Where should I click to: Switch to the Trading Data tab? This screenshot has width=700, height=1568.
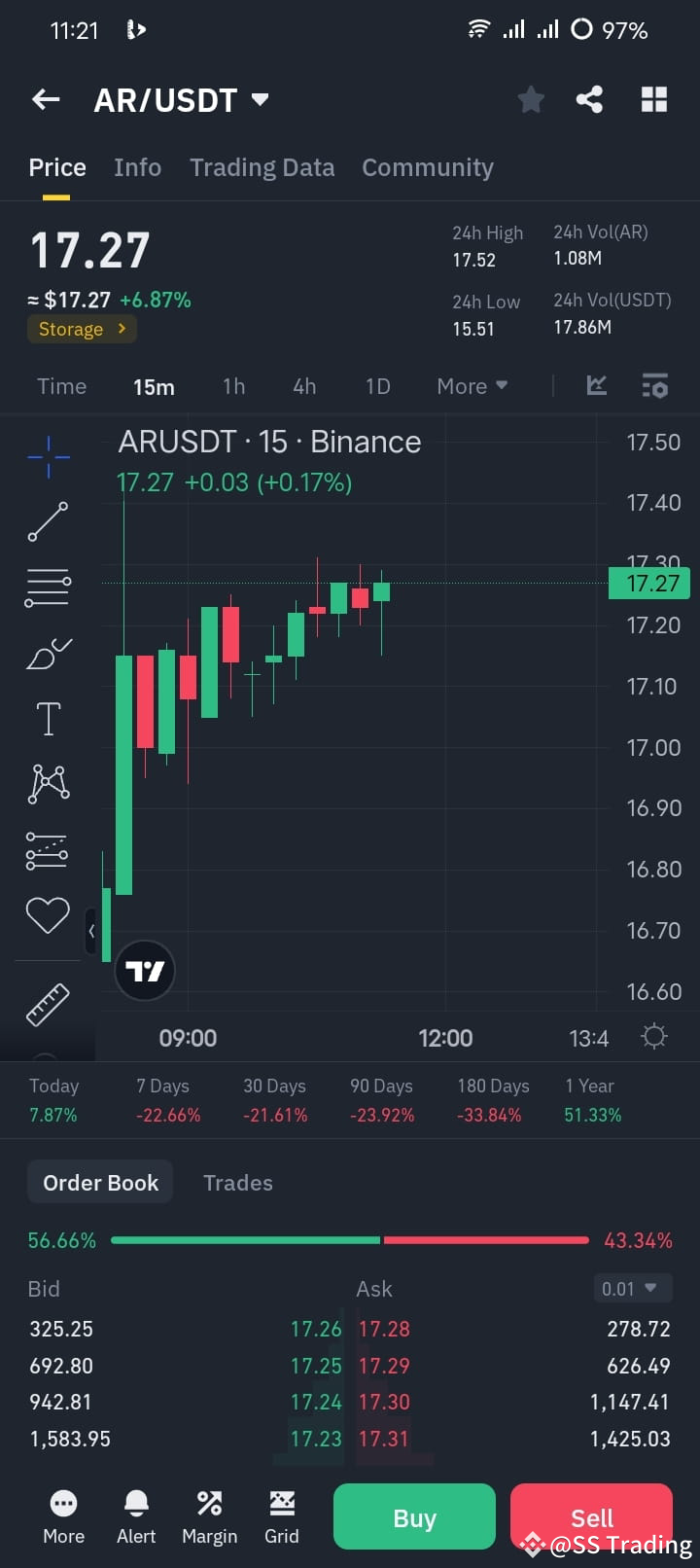262,167
